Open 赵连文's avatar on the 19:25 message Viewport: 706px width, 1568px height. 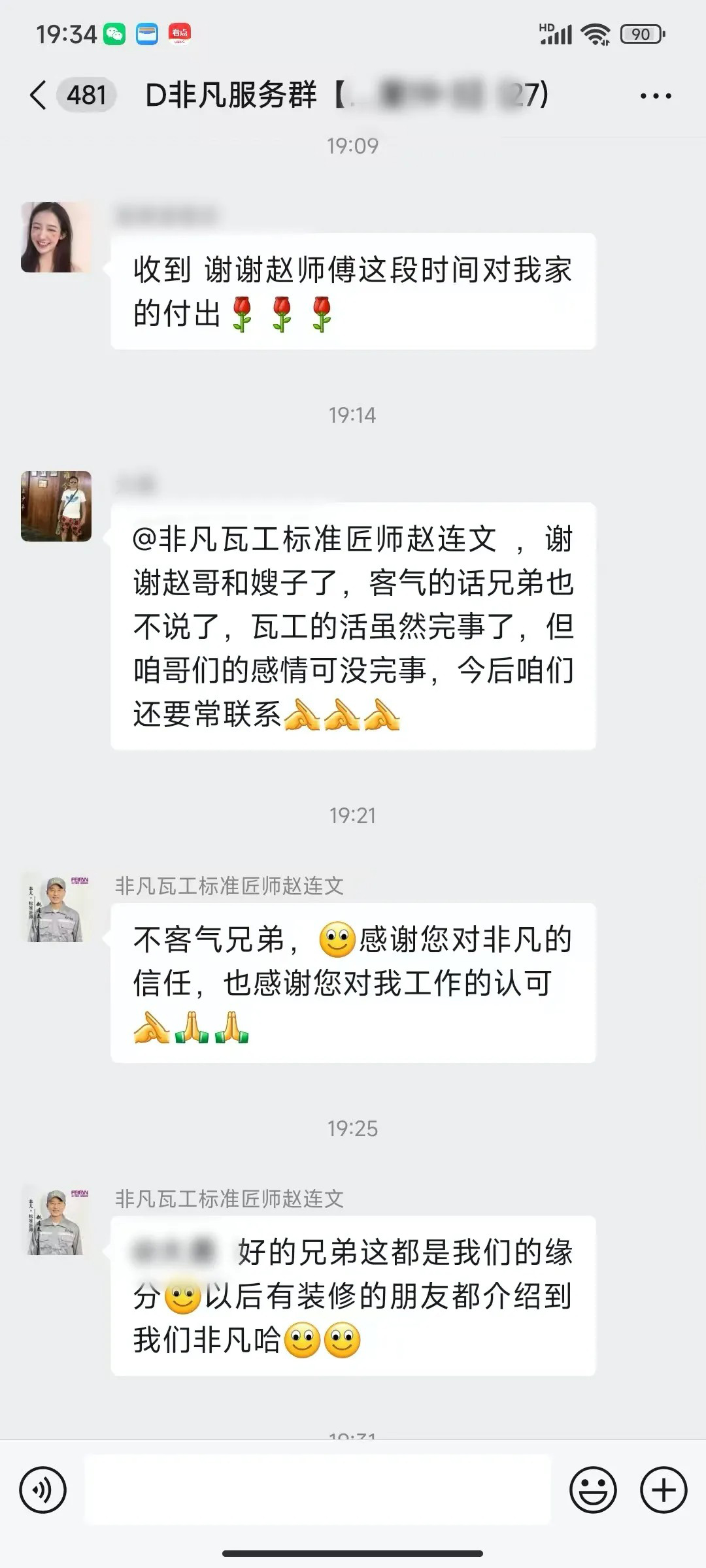(x=56, y=1220)
